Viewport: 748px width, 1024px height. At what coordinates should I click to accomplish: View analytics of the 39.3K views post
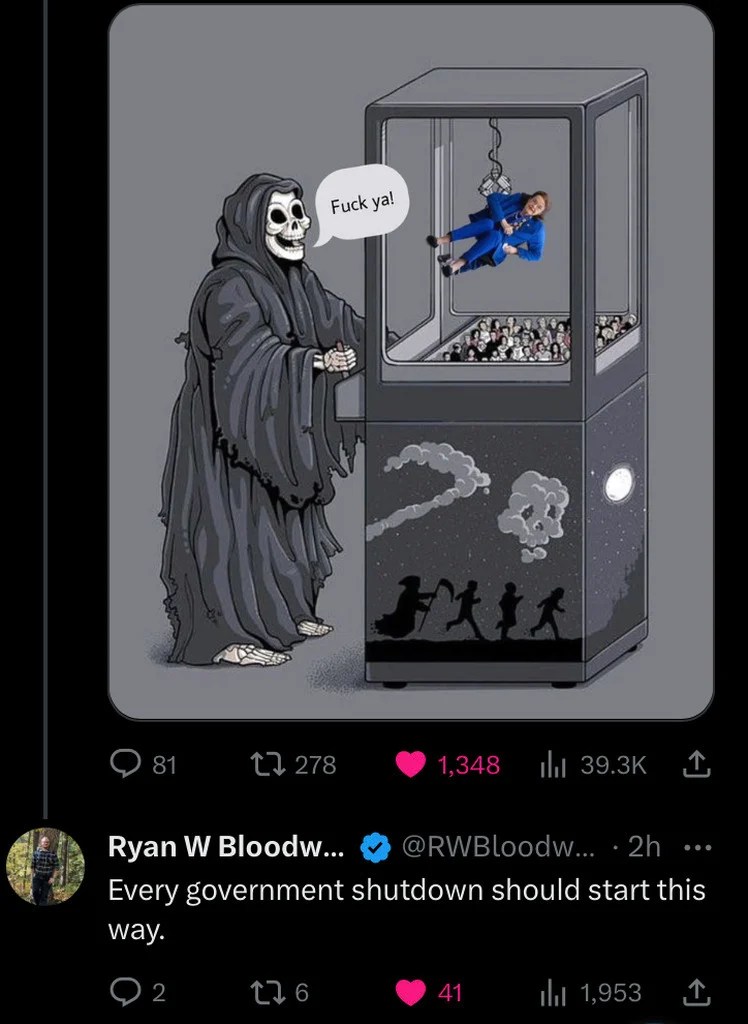pos(551,765)
